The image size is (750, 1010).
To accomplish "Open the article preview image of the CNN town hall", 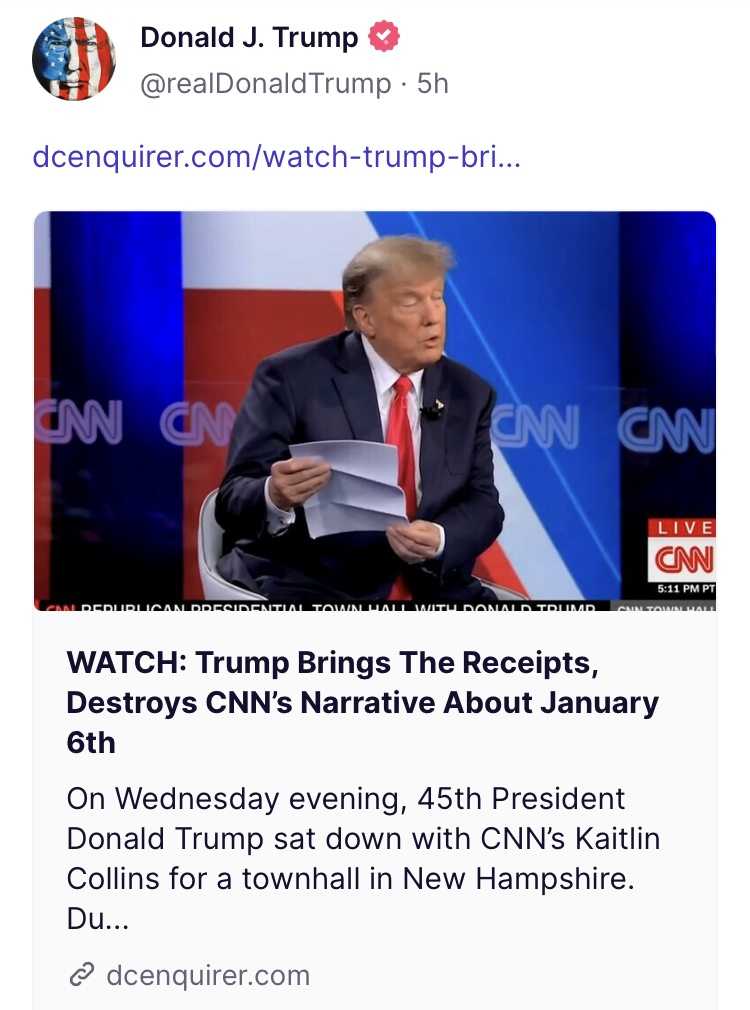I will (375, 410).
